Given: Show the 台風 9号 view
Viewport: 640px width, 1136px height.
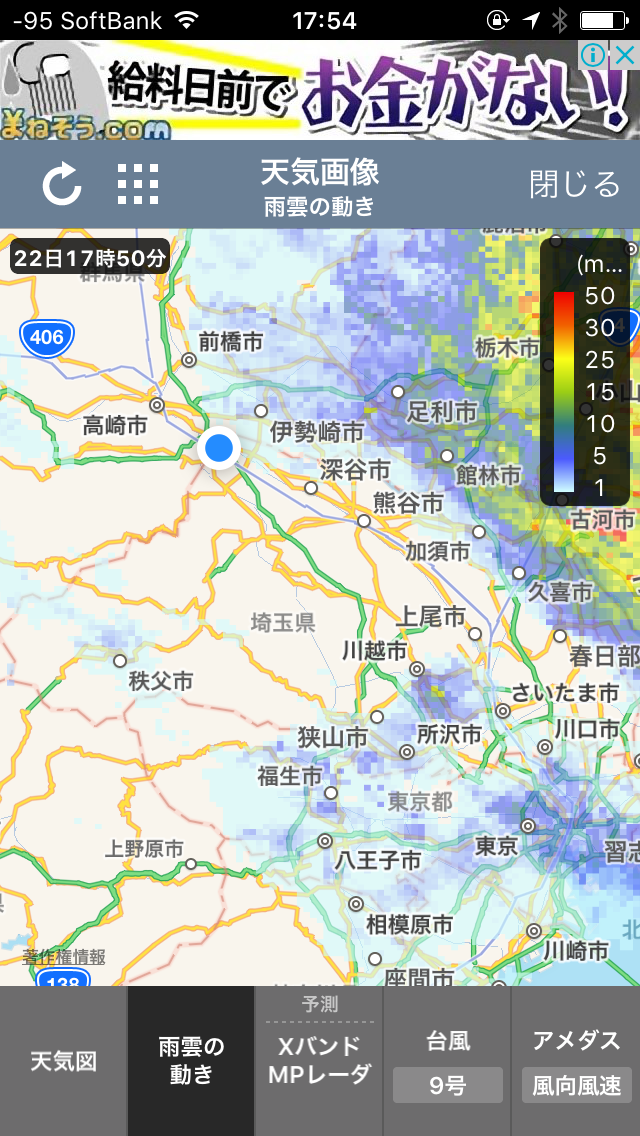Looking at the screenshot, I should [447, 1061].
